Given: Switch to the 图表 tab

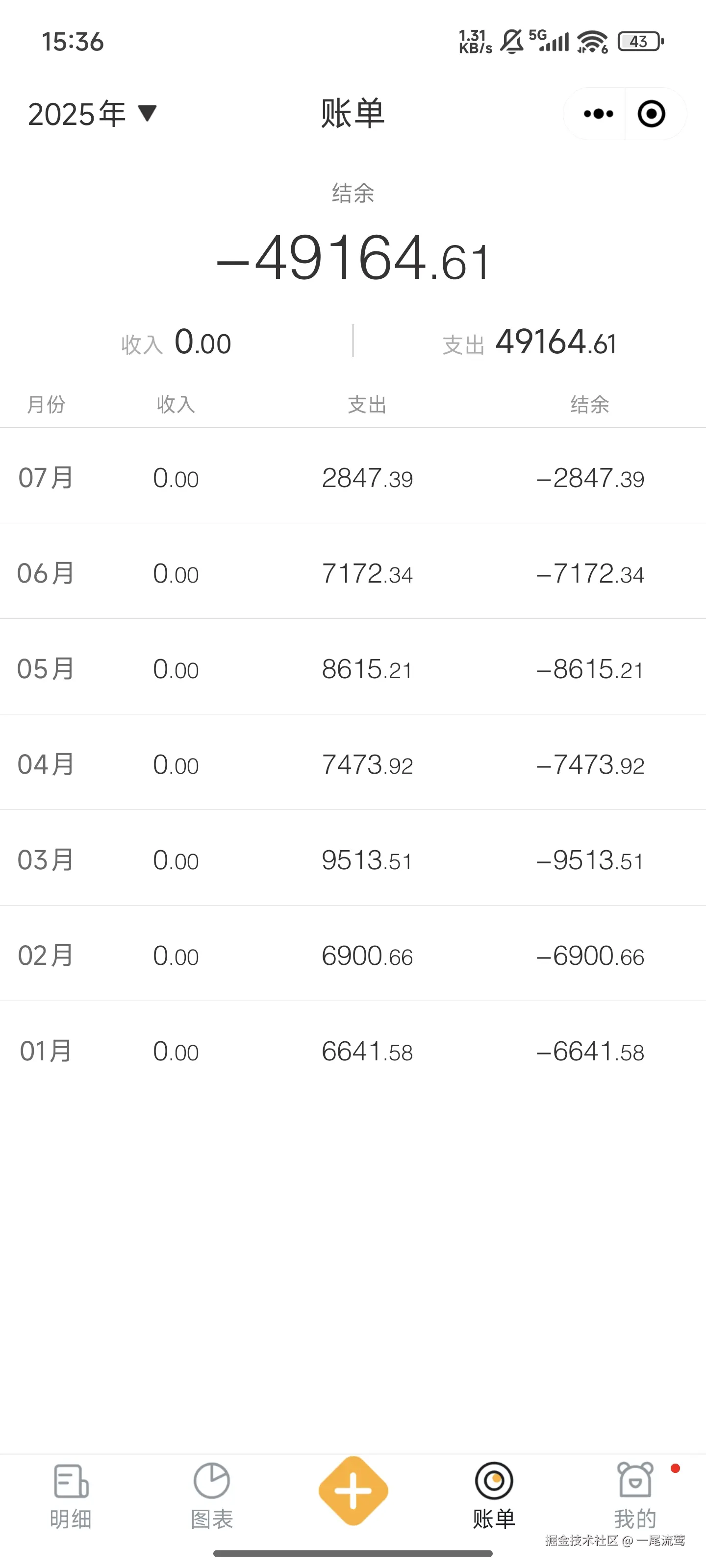Looking at the screenshot, I should click(x=211, y=1497).
